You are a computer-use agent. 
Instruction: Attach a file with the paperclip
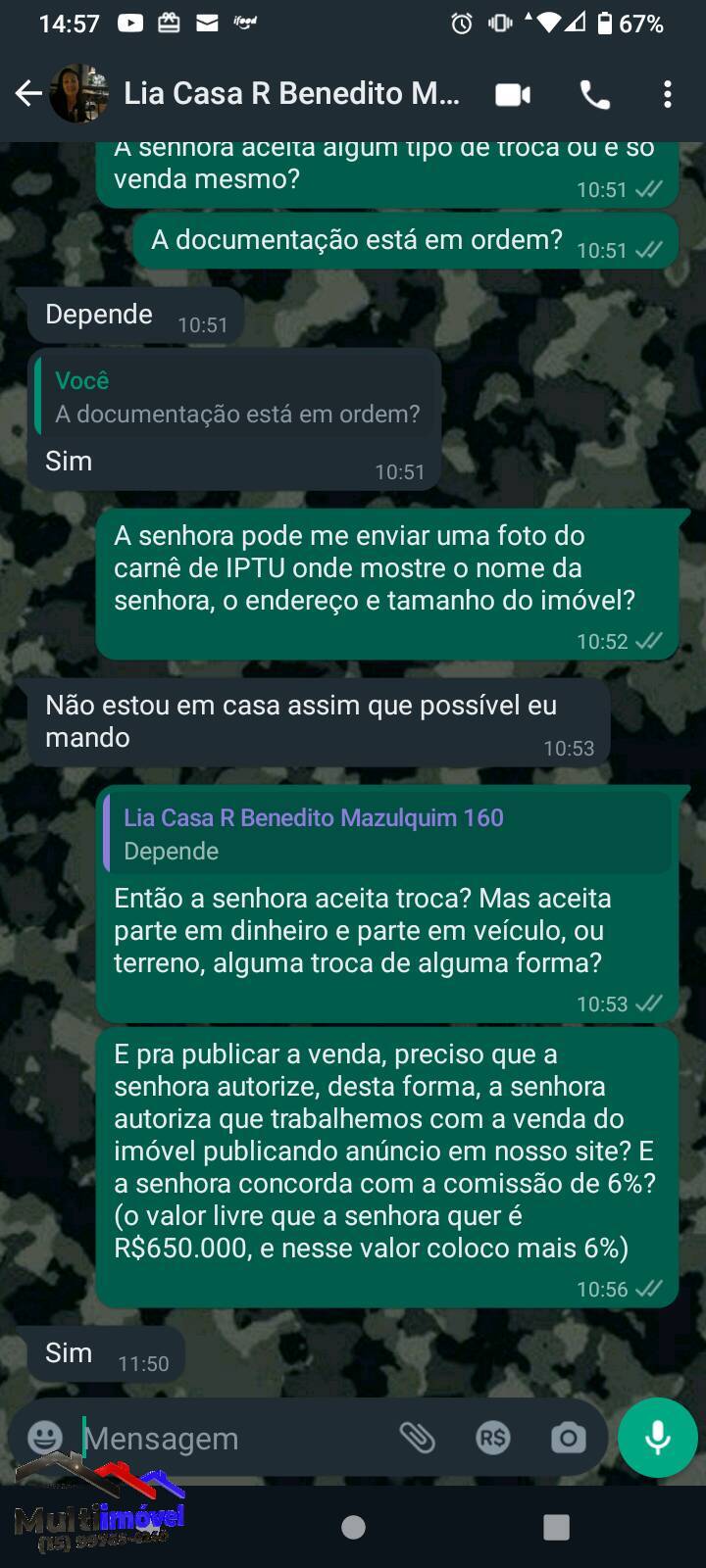(417, 1438)
